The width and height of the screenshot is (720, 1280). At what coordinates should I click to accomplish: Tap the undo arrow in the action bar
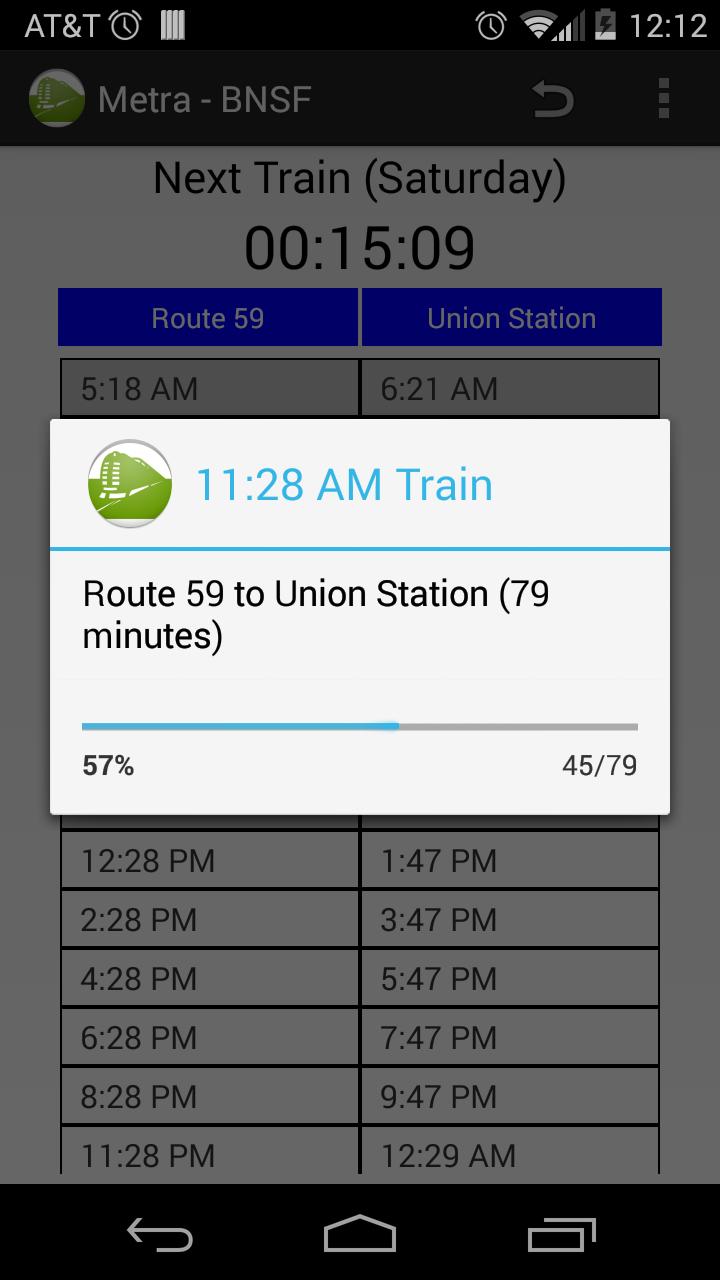(551, 98)
